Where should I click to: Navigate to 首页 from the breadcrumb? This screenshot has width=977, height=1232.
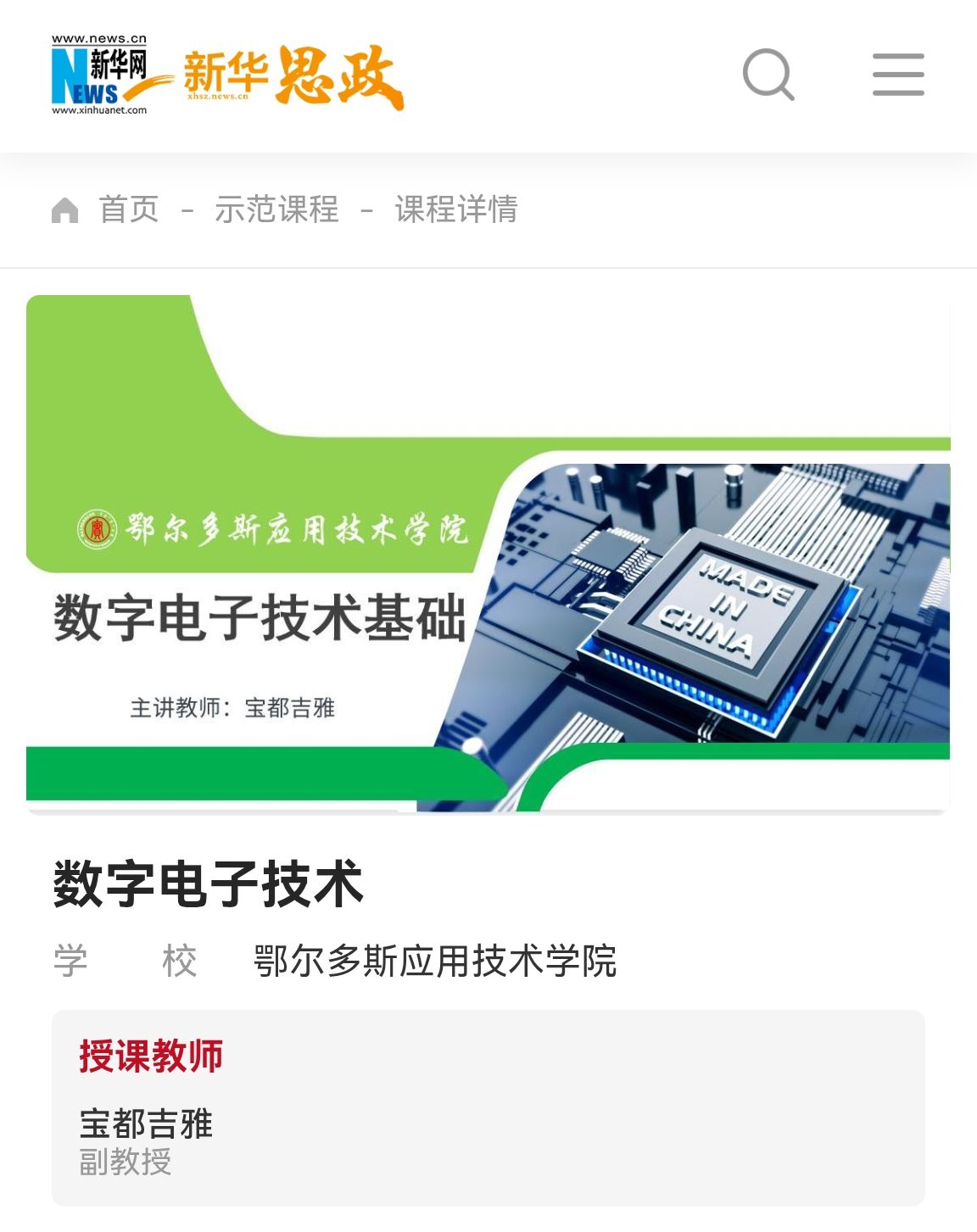(x=129, y=210)
